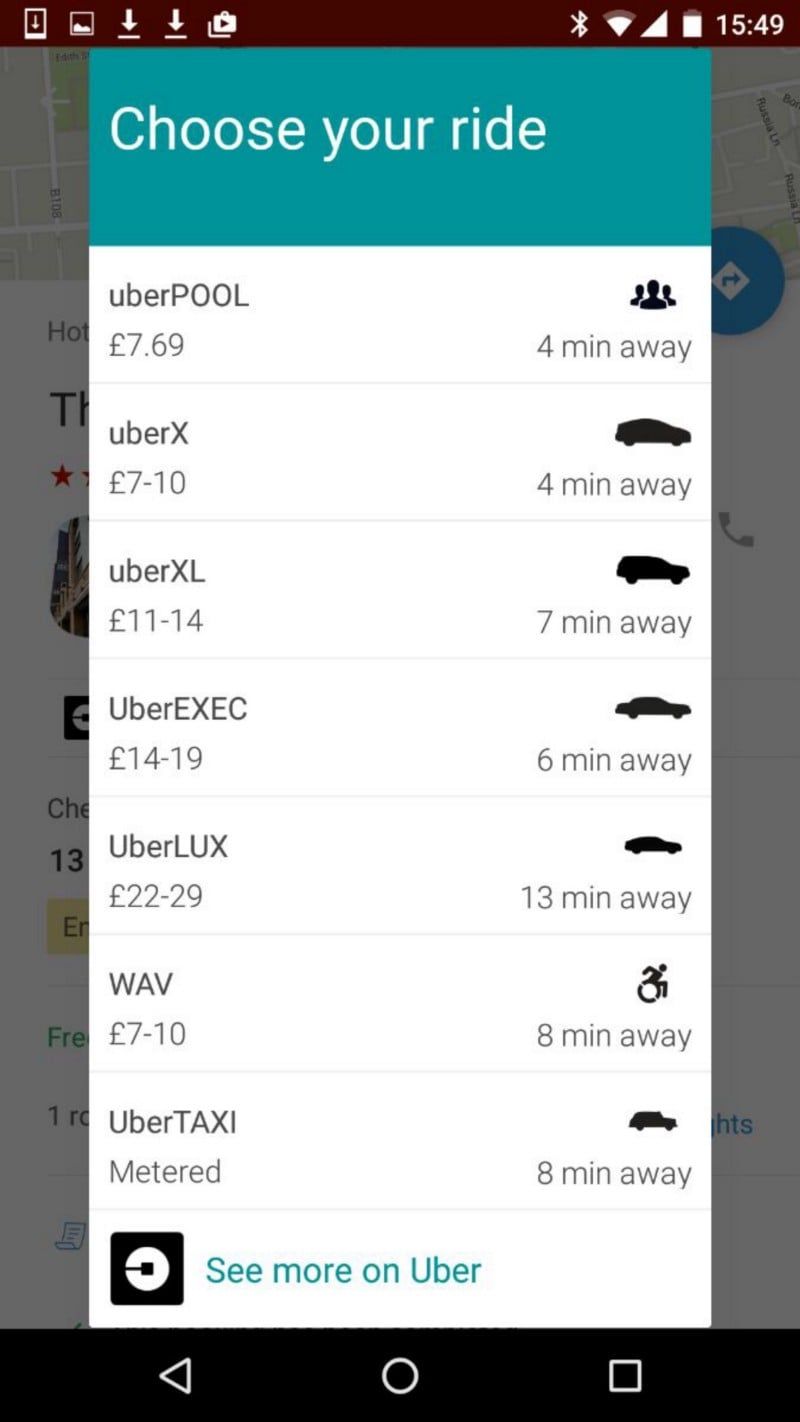Pick the metered UberTAXI option
Screen dimensions: 800x1422
tap(400, 1145)
